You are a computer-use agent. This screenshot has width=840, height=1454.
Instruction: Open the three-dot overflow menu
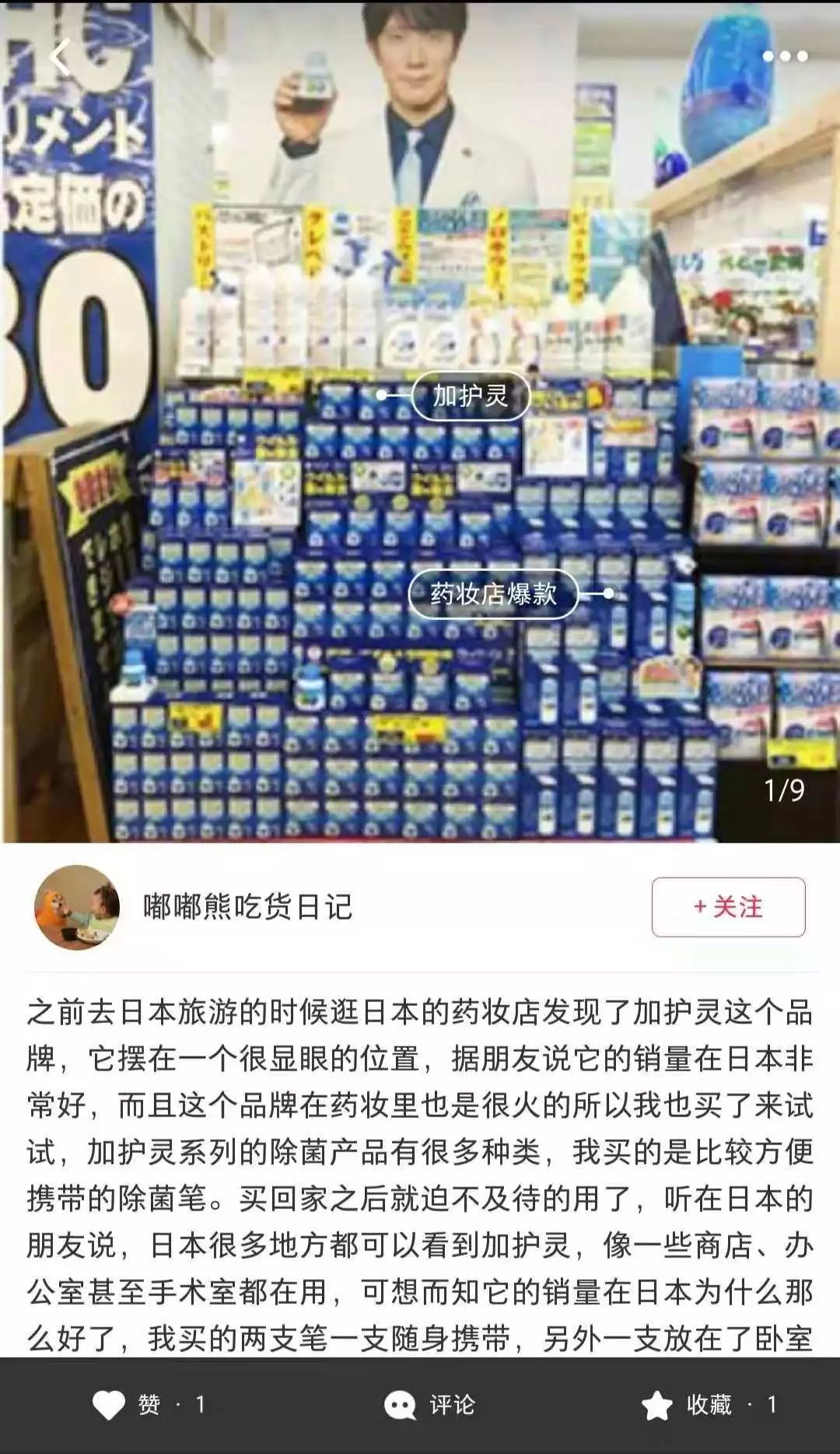click(785, 56)
